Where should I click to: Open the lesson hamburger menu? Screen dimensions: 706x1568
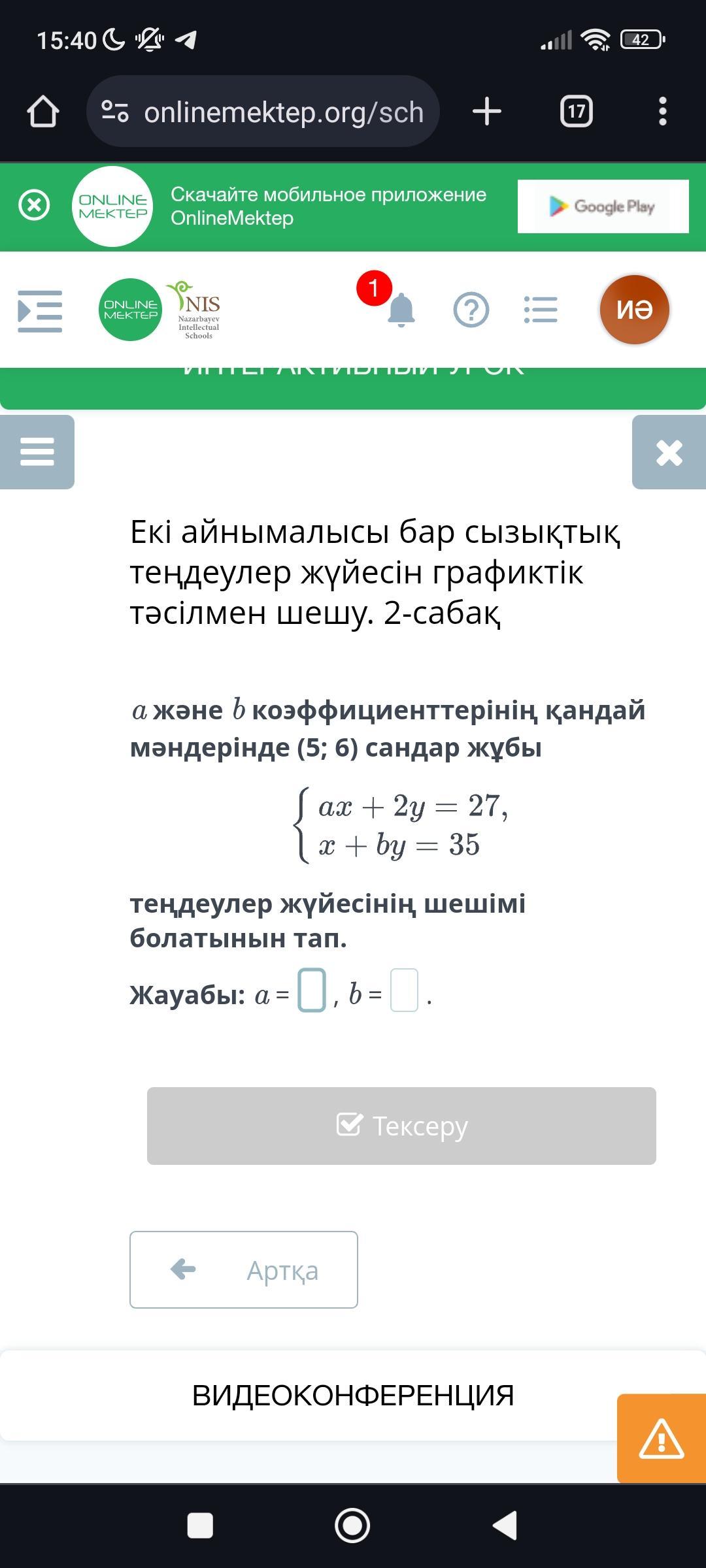pos(37,452)
